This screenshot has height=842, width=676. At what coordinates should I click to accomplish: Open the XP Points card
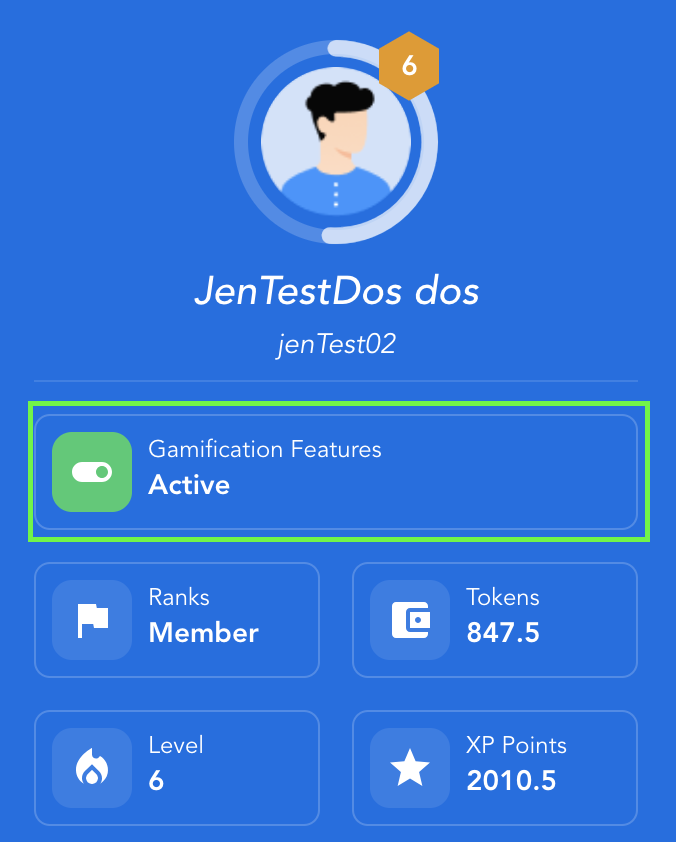point(494,767)
